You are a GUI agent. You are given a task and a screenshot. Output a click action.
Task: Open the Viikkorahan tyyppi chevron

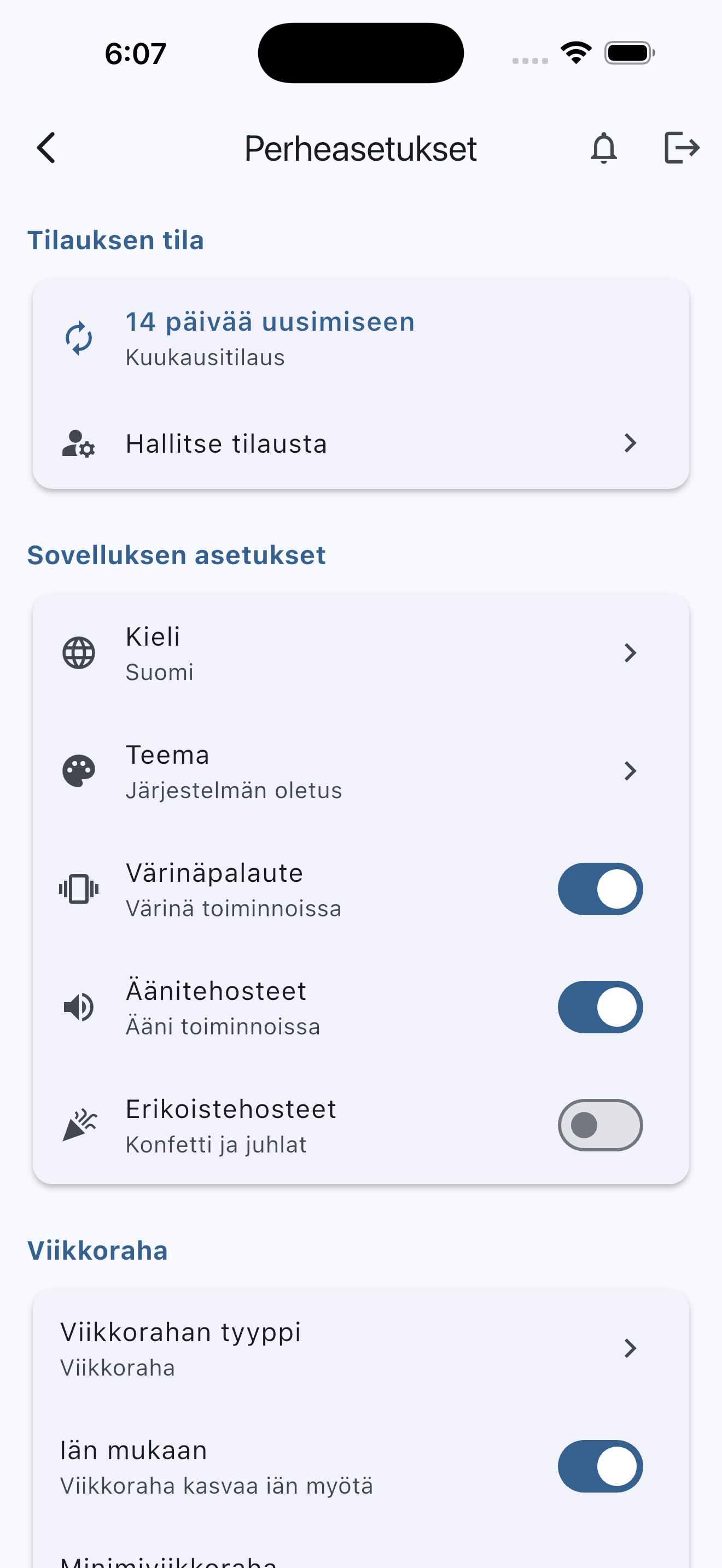pos(631,1348)
